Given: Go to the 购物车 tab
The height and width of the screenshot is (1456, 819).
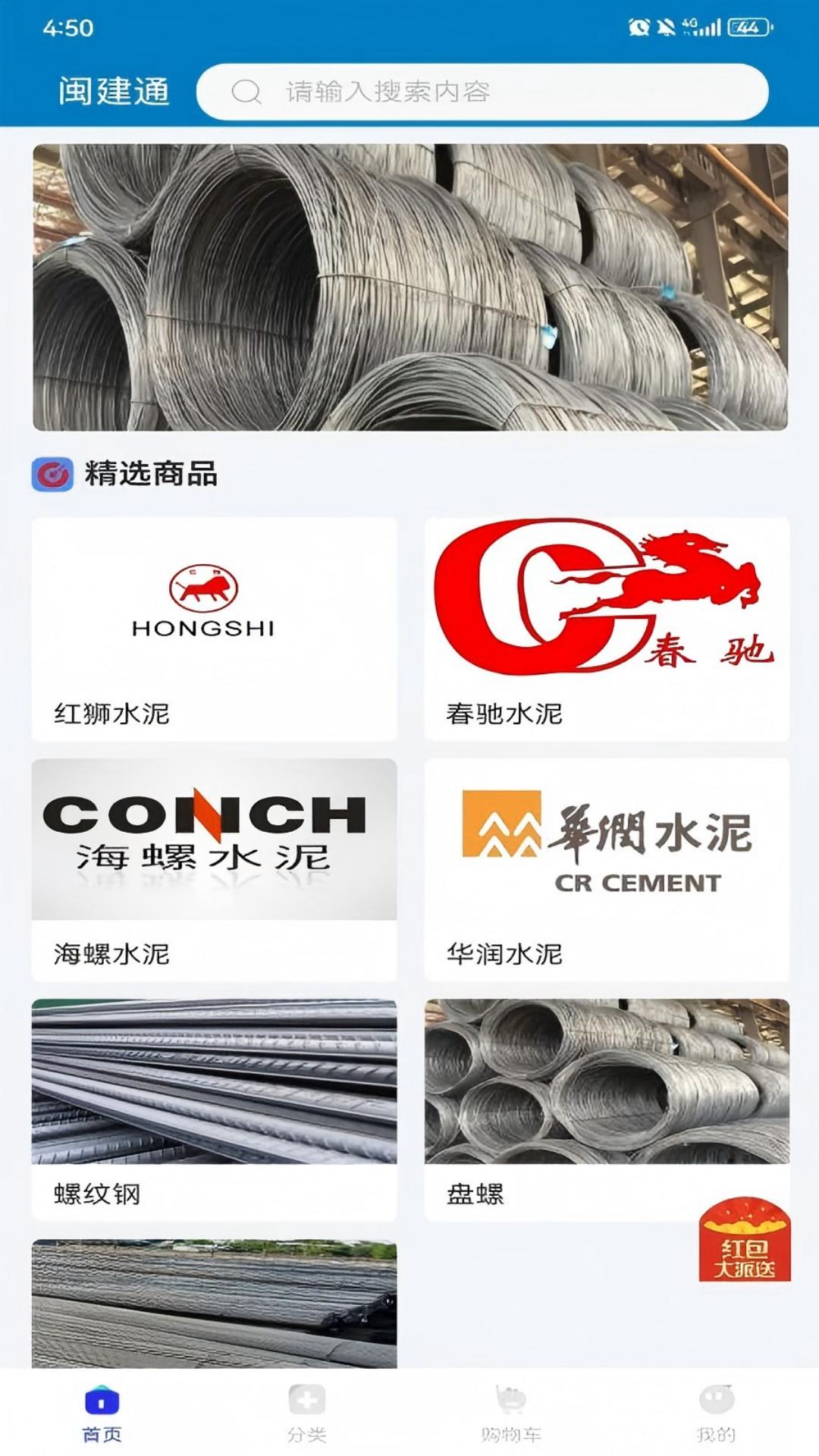Looking at the screenshot, I should pyautogui.click(x=512, y=1414).
